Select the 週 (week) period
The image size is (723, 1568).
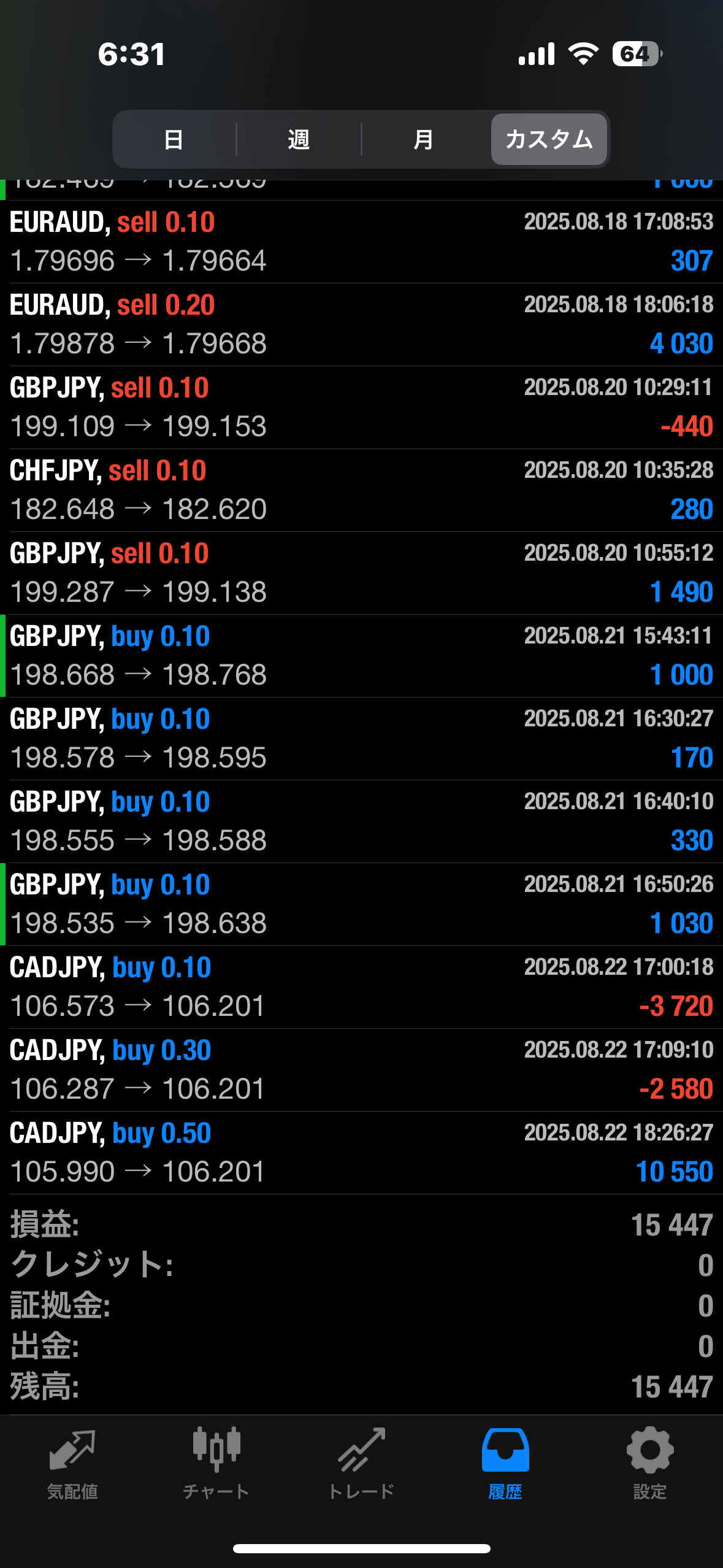[299, 140]
